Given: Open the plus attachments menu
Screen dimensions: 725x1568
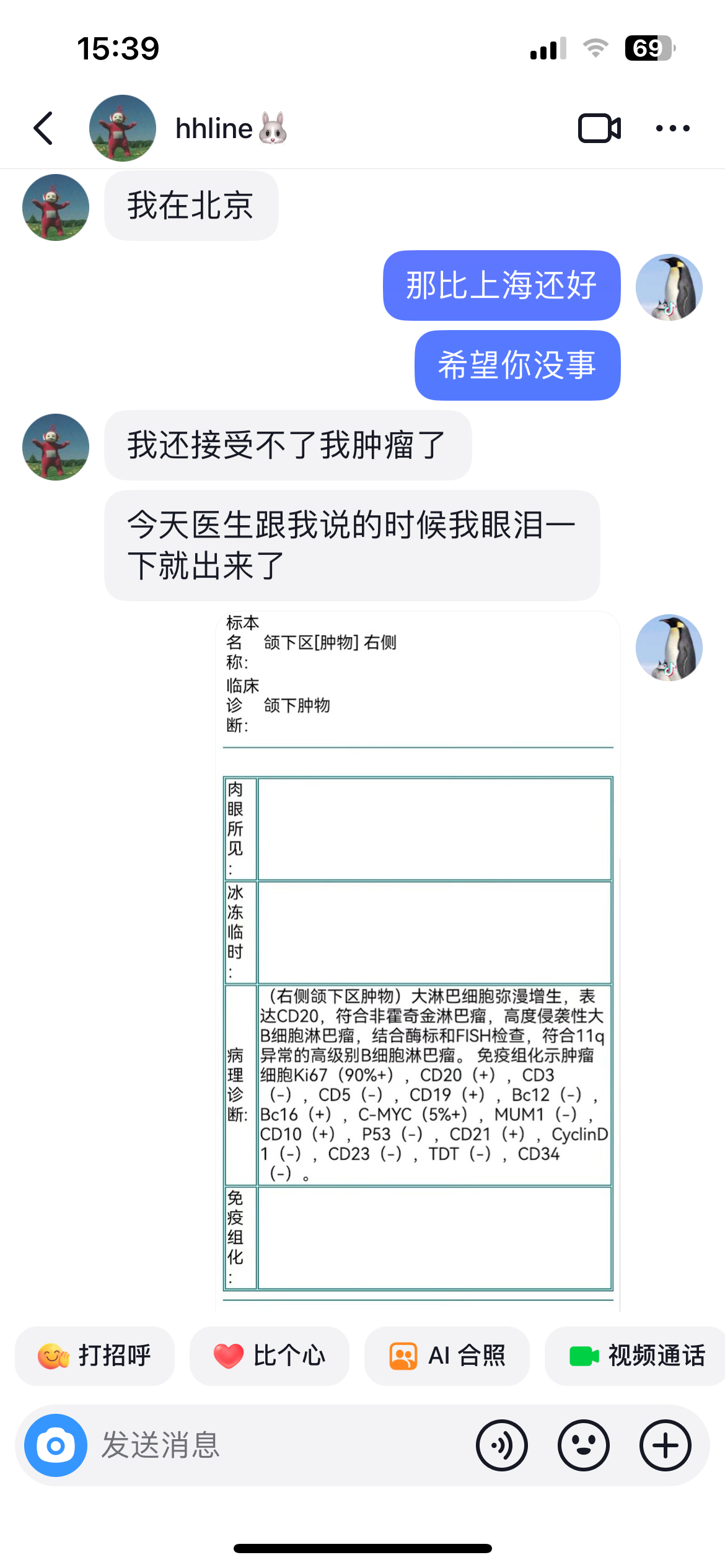Looking at the screenshot, I should [x=666, y=1445].
